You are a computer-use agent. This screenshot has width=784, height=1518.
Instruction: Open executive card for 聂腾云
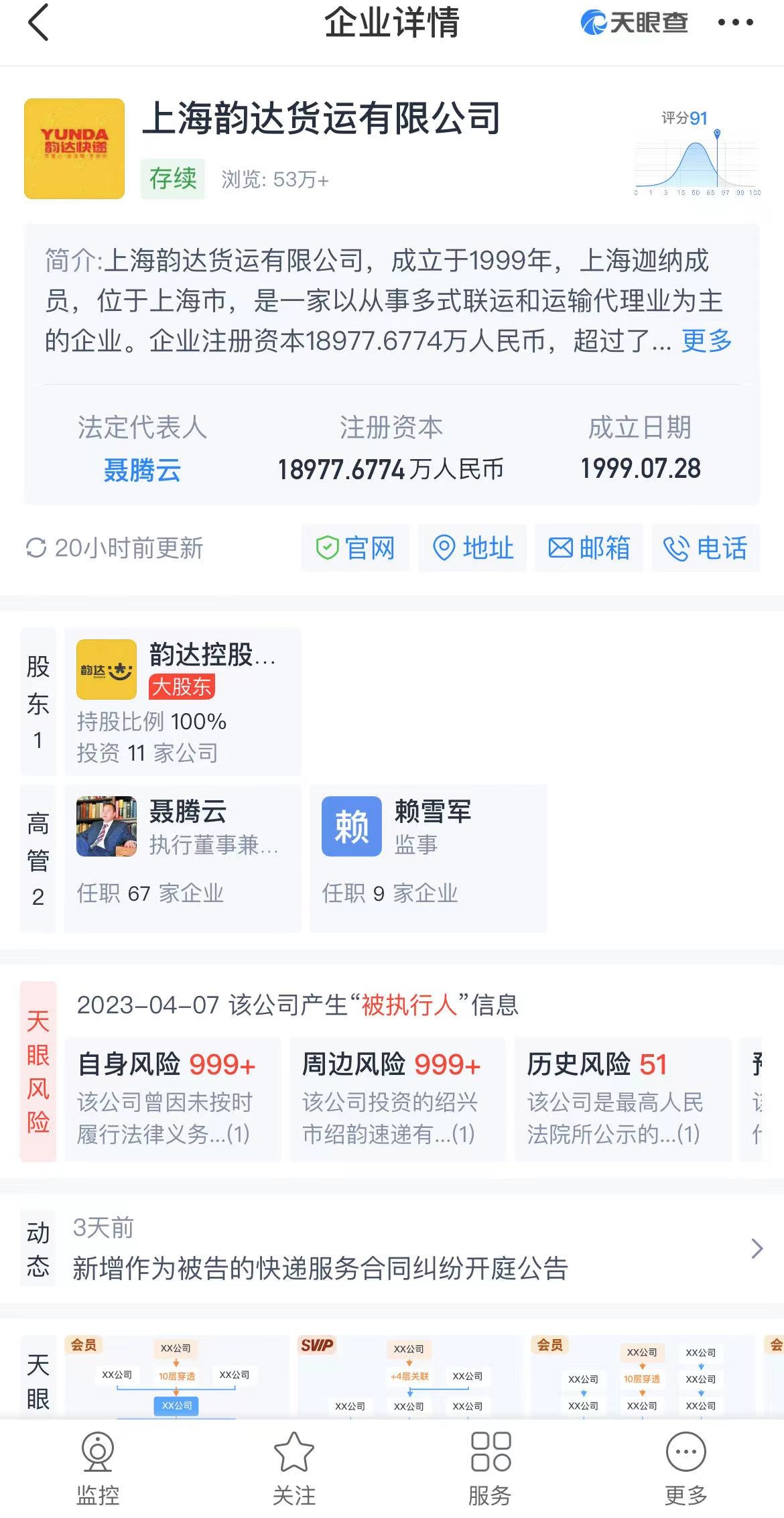pyautogui.click(x=182, y=858)
